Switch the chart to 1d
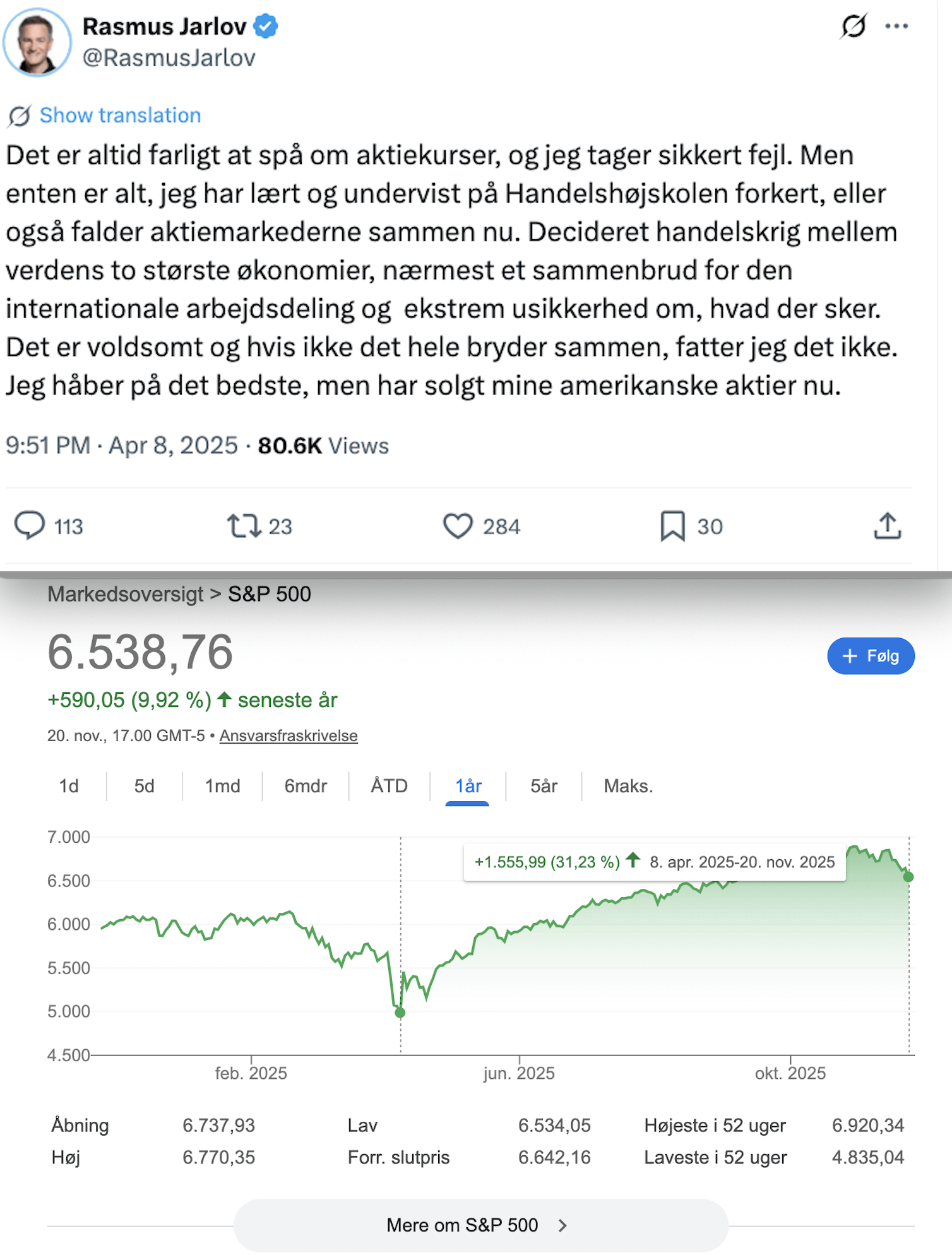 pyautogui.click(x=69, y=786)
